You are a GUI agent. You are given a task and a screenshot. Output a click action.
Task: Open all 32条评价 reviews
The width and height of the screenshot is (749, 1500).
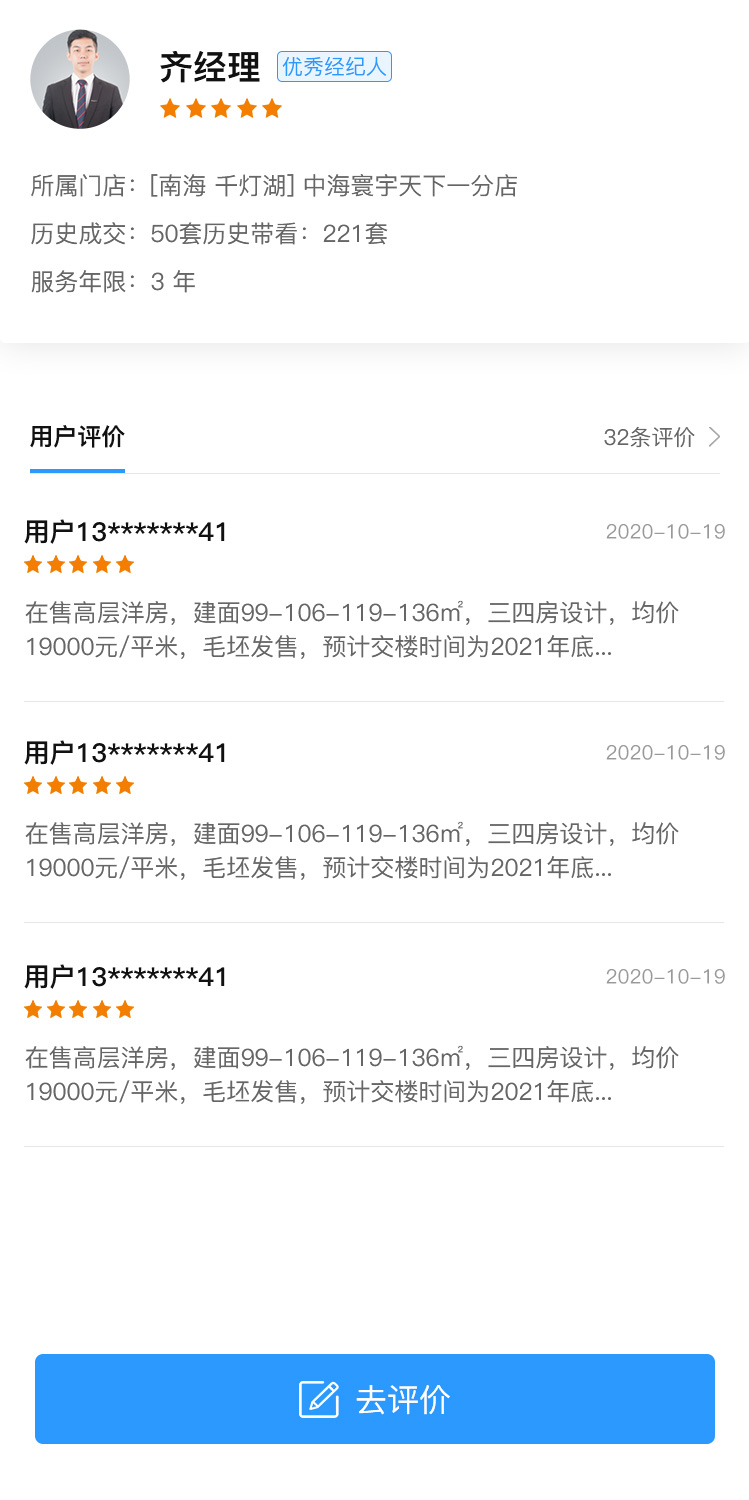[661, 437]
